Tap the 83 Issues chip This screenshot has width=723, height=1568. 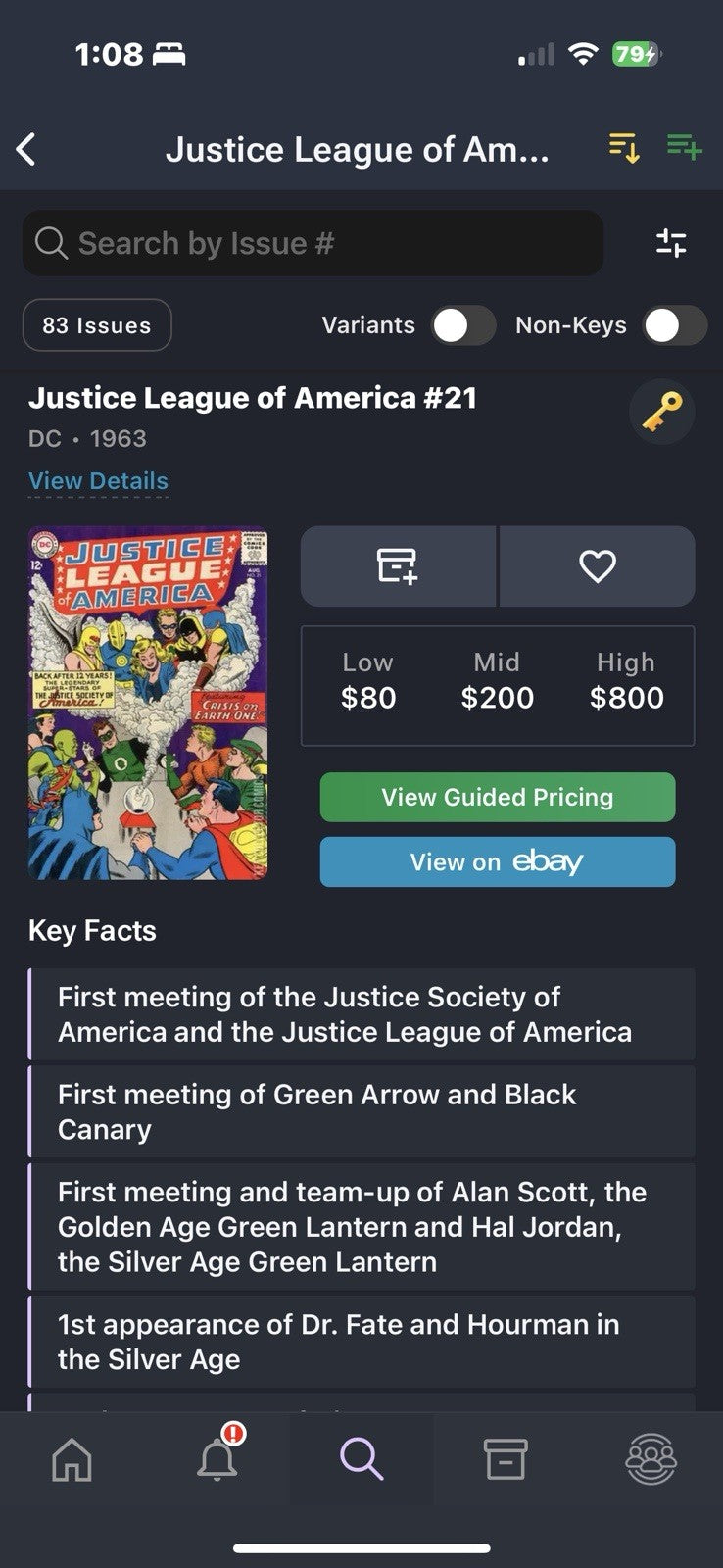97,325
